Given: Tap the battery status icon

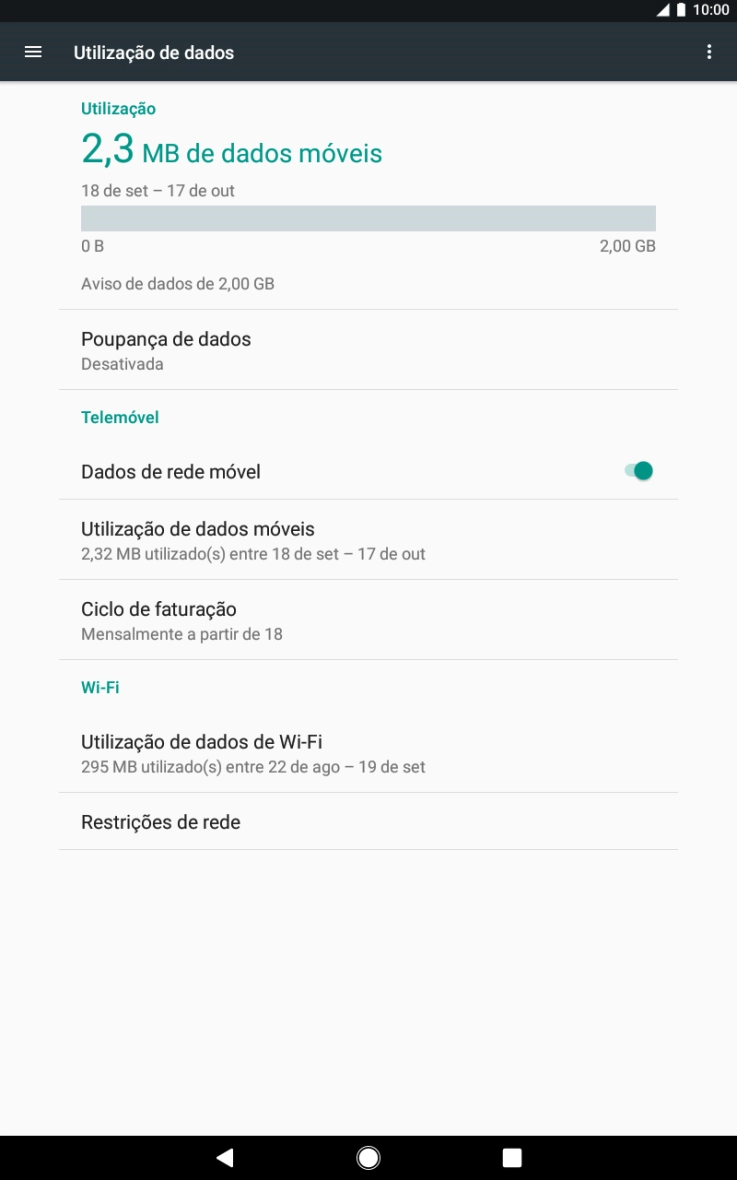Looking at the screenshot, I should 679,10.
